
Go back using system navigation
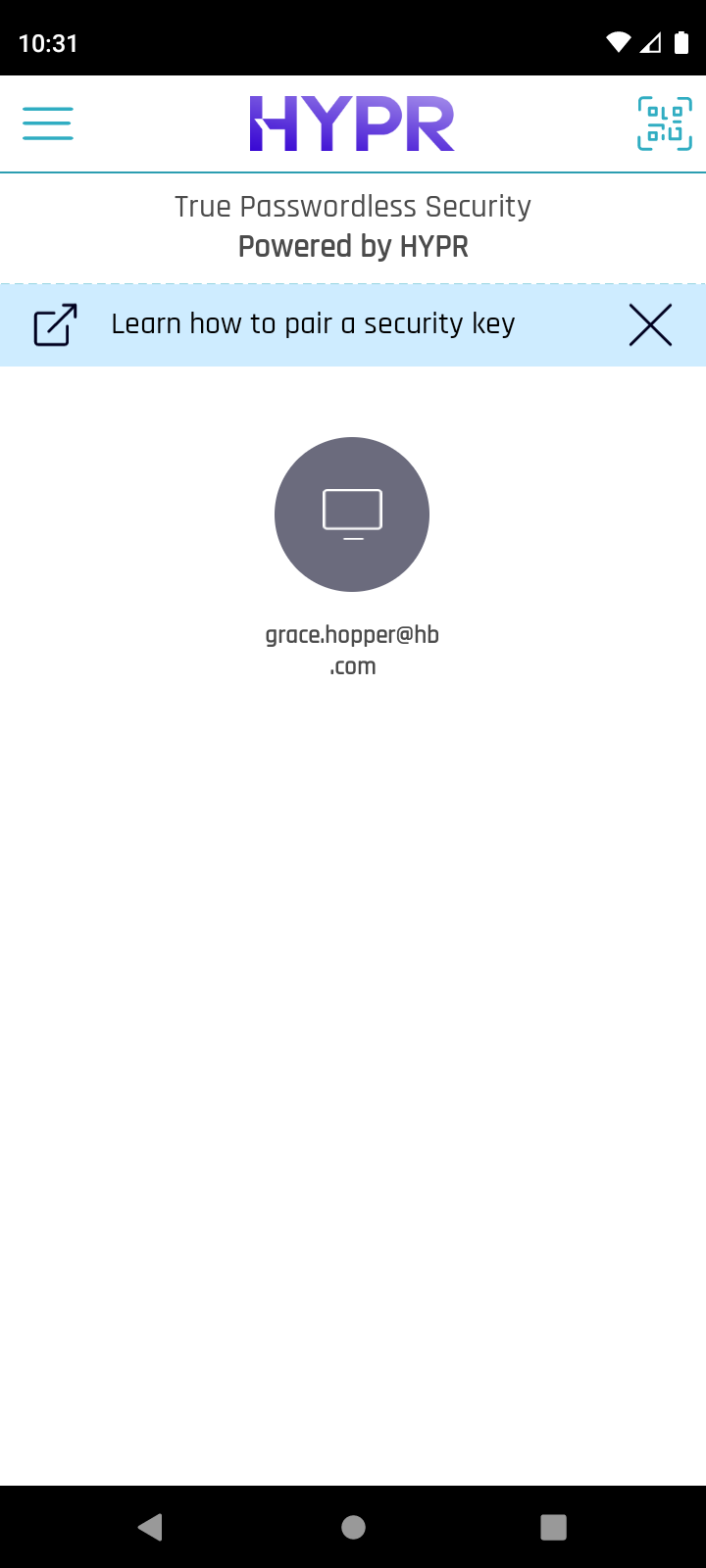150,1527
